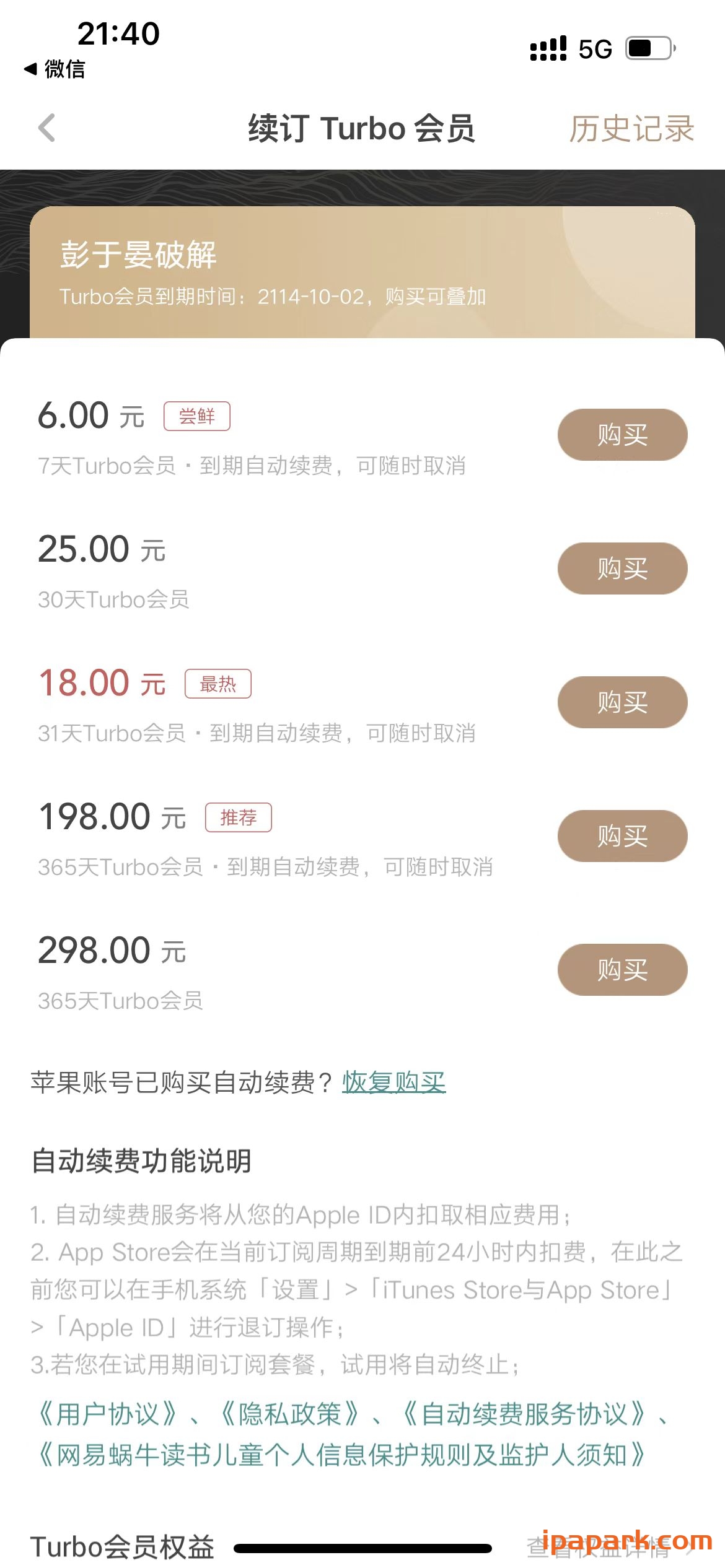Purchase the 198.00 元 recommended yearly plan
Viewport: 725px width, 1568px height.
click(622, 836)
